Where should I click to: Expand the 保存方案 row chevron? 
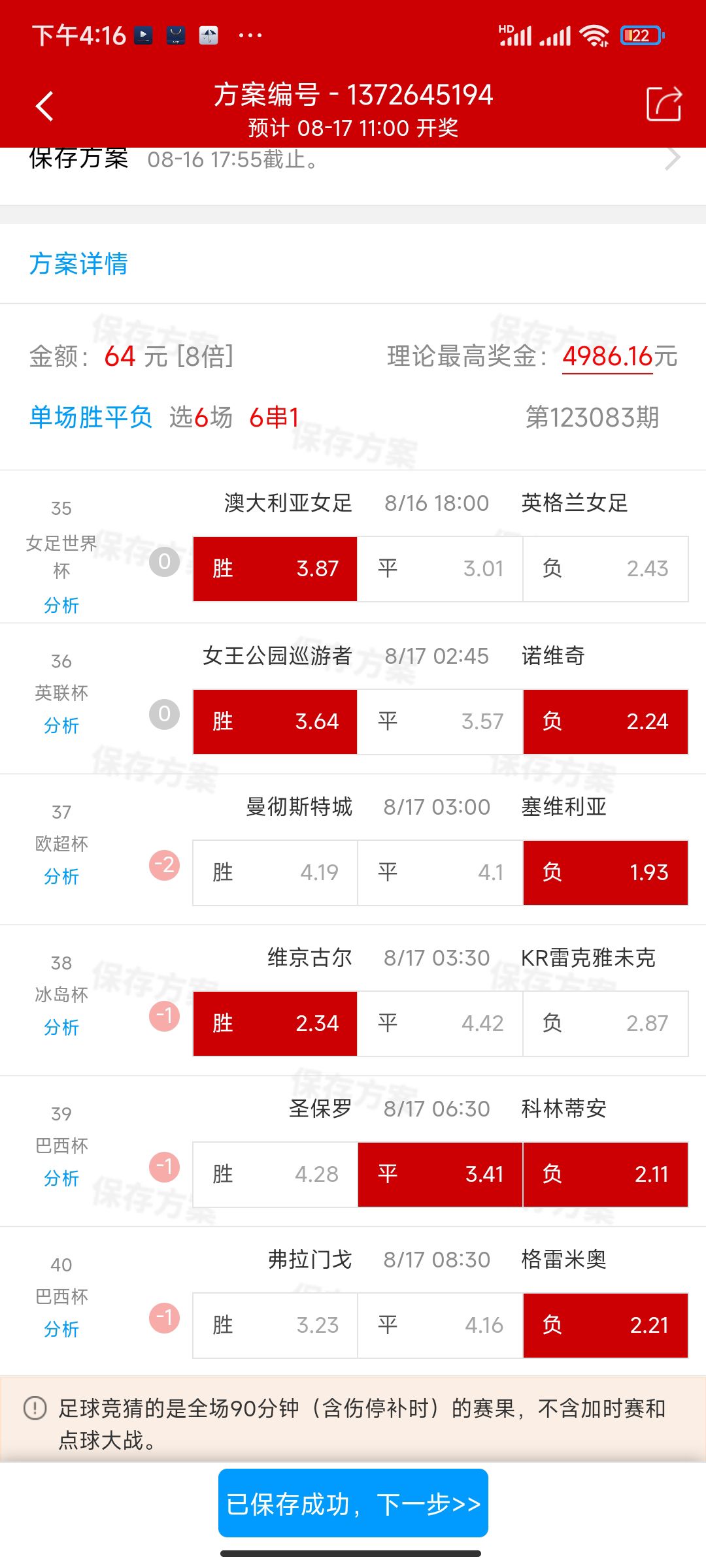coord(672,159)
